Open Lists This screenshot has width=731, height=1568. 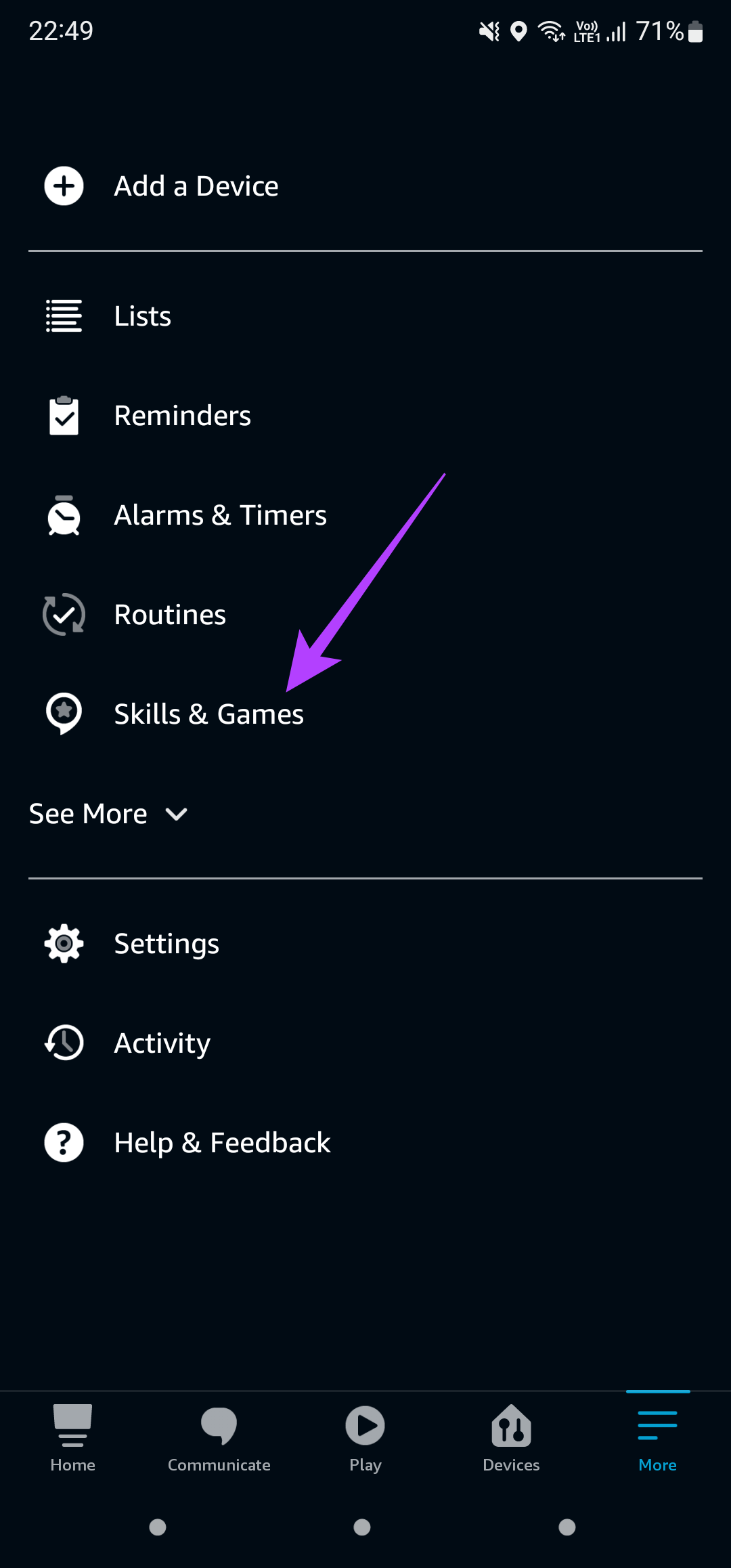(365, 316)
